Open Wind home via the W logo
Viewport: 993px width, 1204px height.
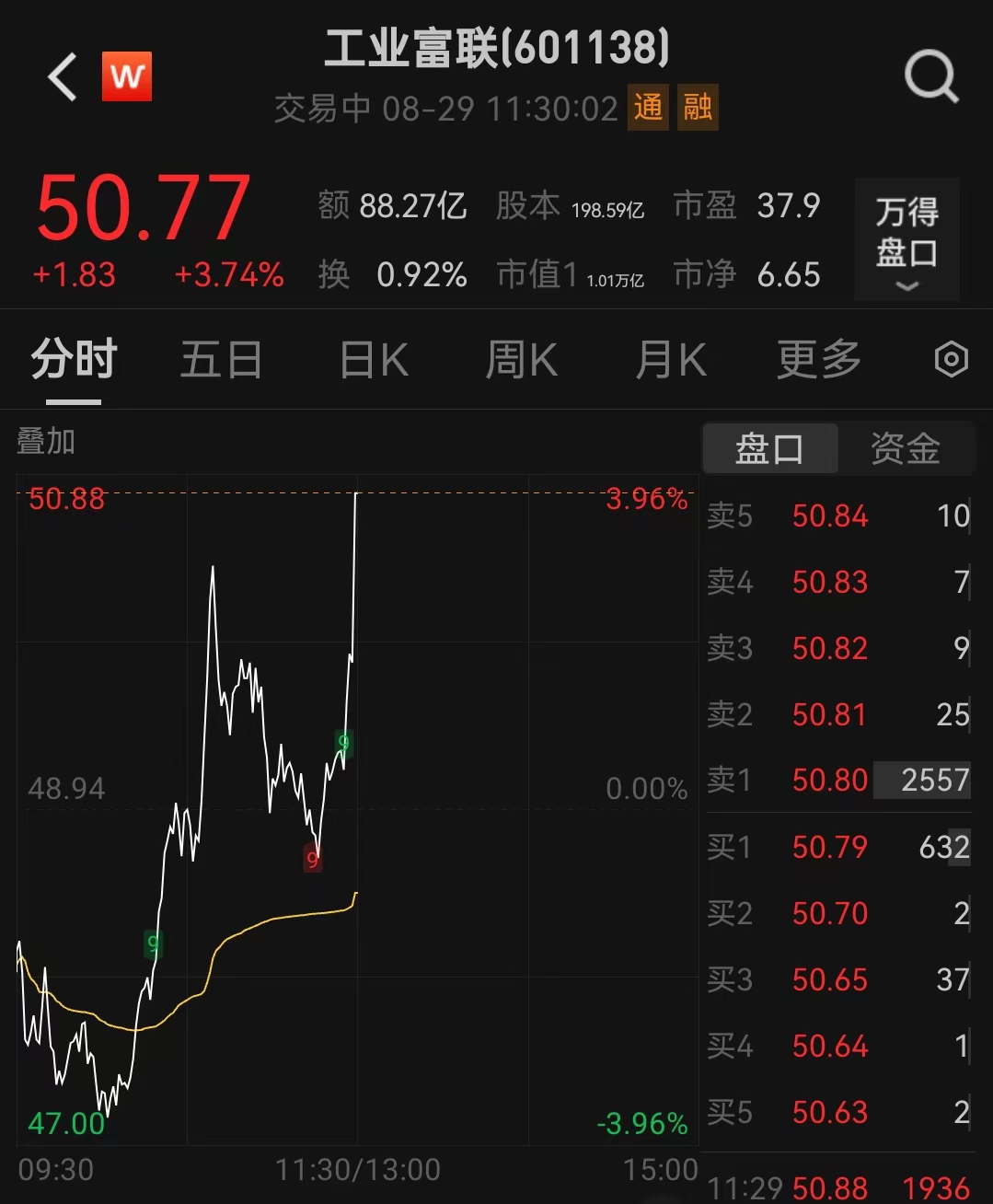127,76
